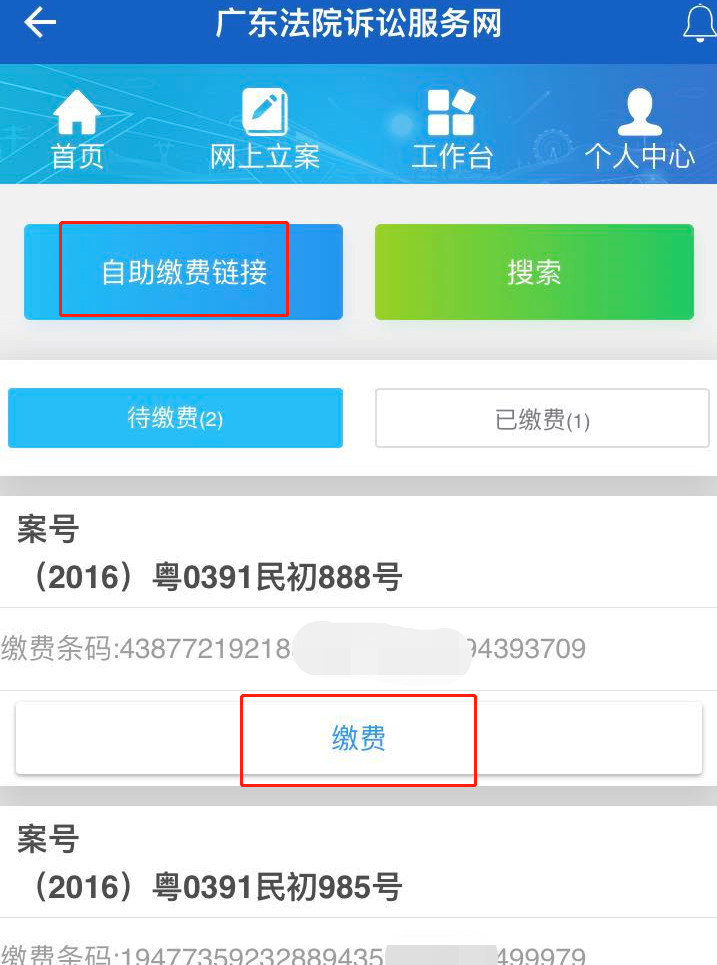Tap the 自助缴费链接 button
Viewport: 717px width, 965px height.
click(x=183, y=272)
